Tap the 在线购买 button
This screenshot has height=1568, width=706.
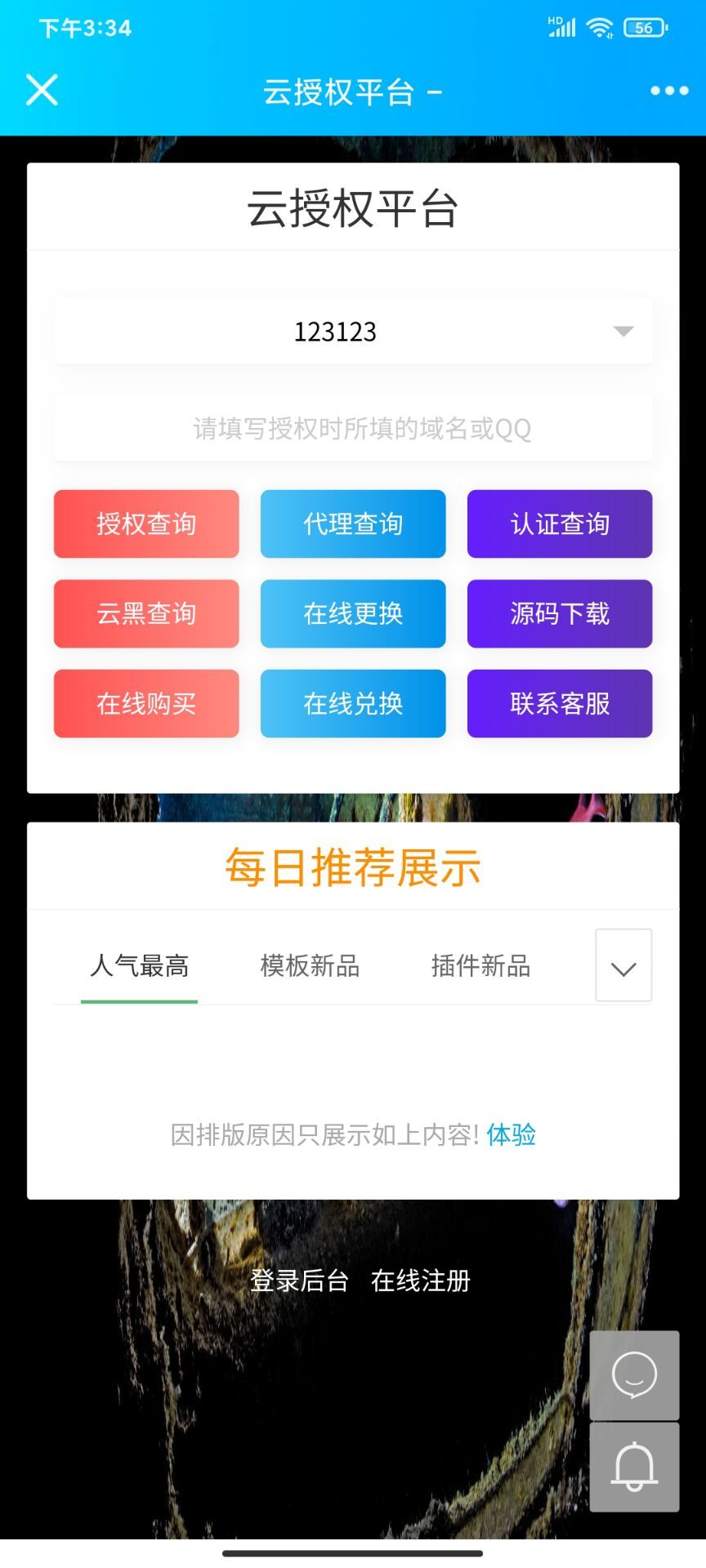146,703
